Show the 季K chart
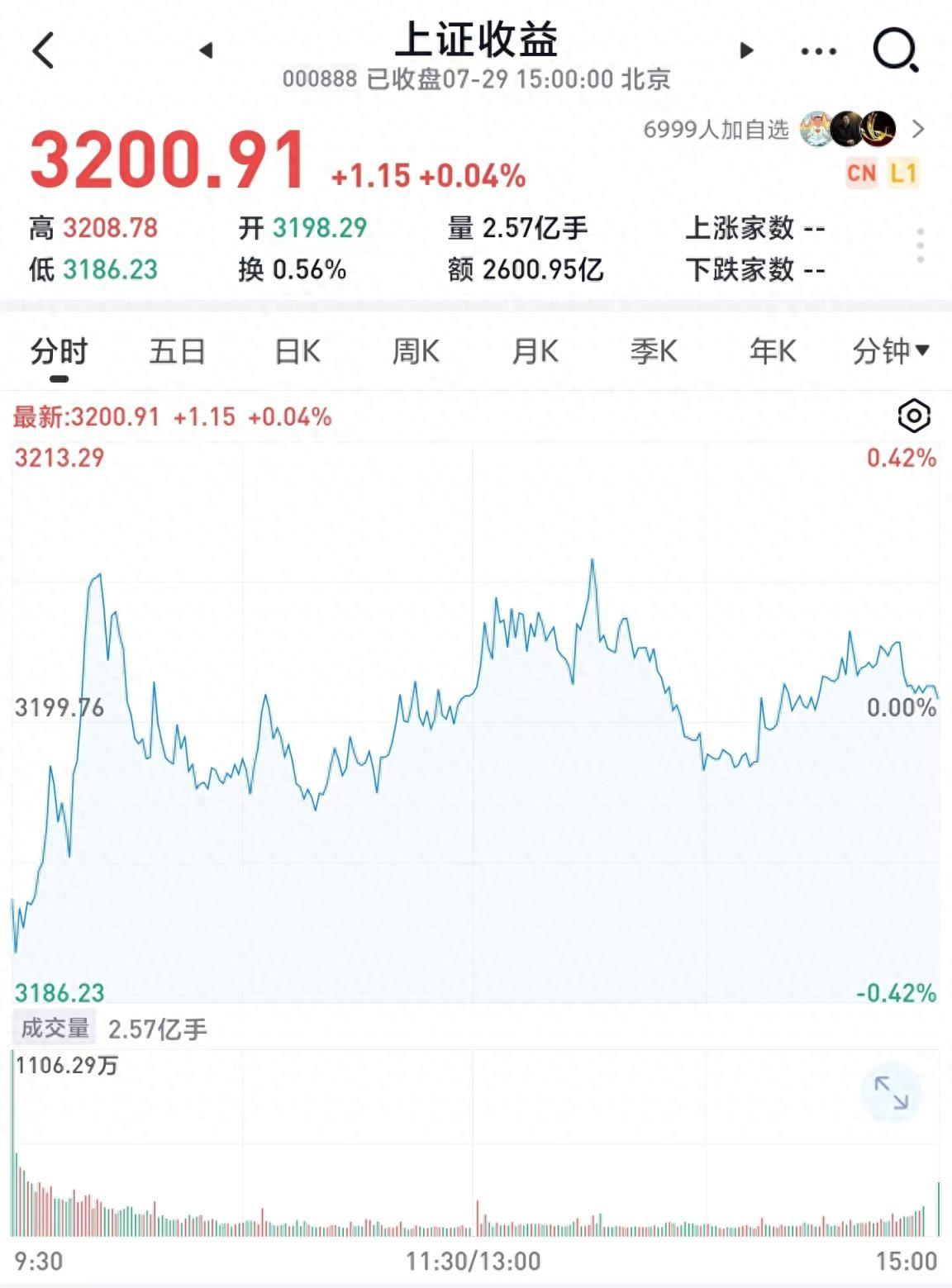Image resolution: width=952 pixels, height=1288 pixels. click(654, 352)
